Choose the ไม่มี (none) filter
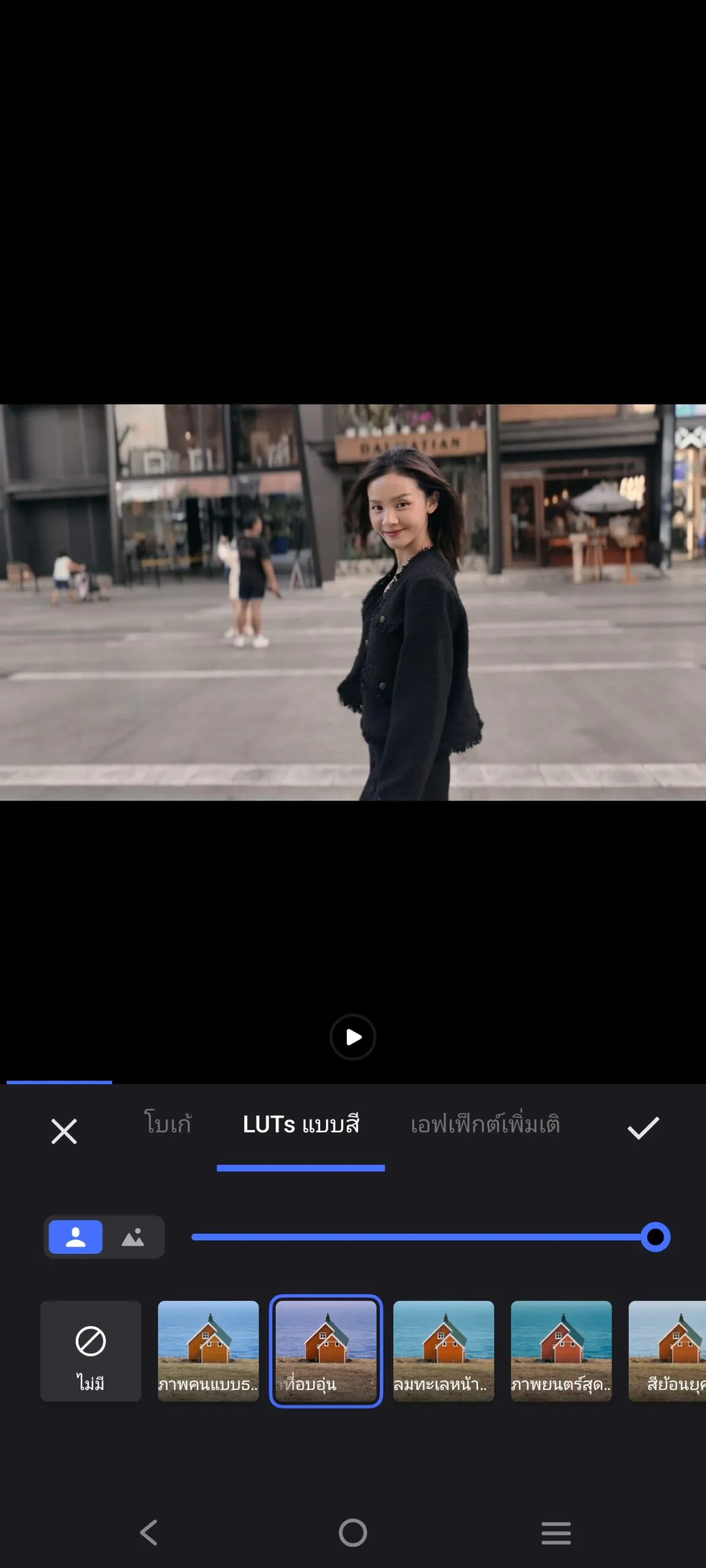Viewport: 706px width, 1568px height. (x=91, y=1351)
